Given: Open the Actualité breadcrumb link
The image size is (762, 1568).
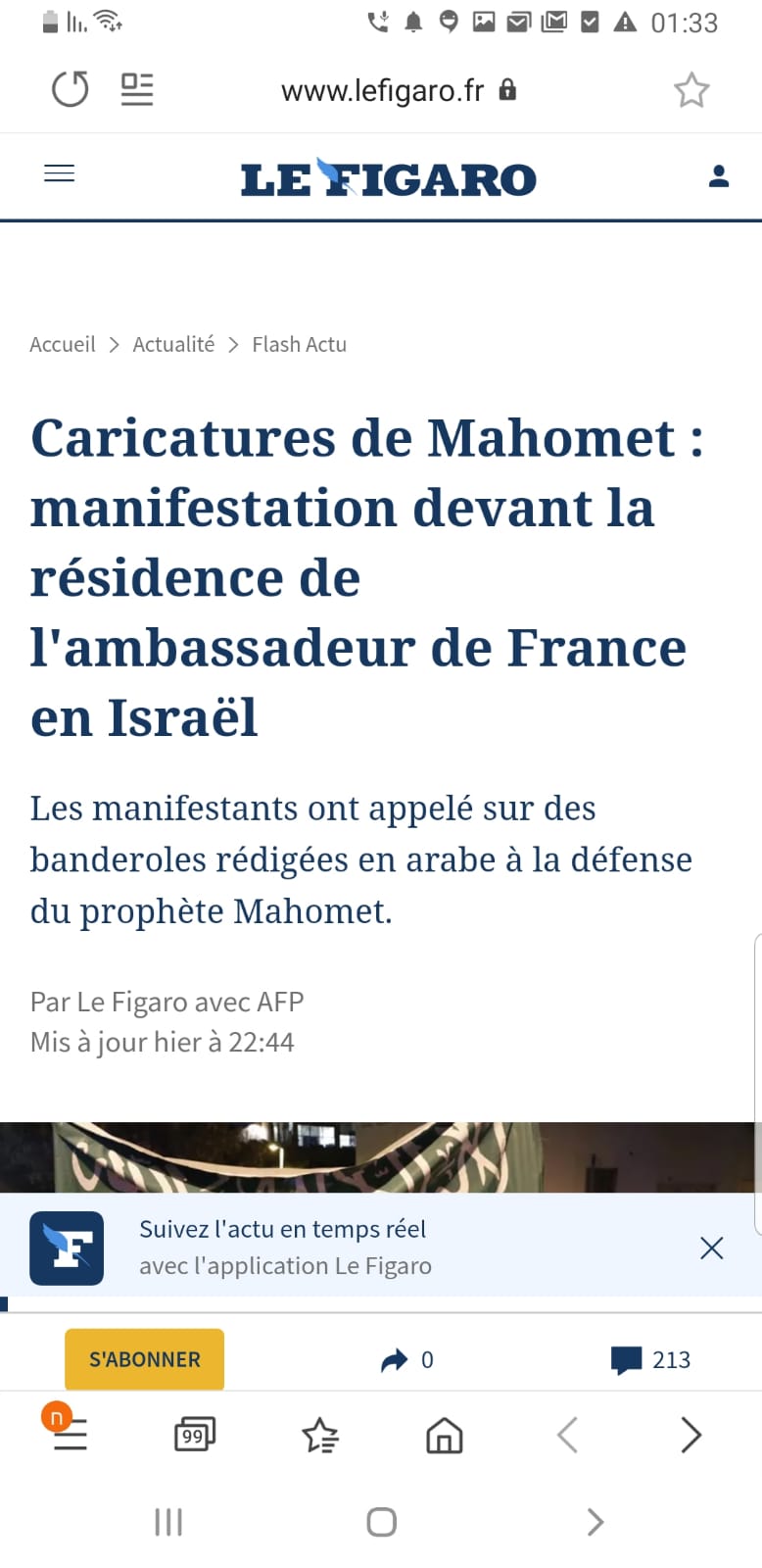Looking at the screenshot, I should (x=173, y=345).
